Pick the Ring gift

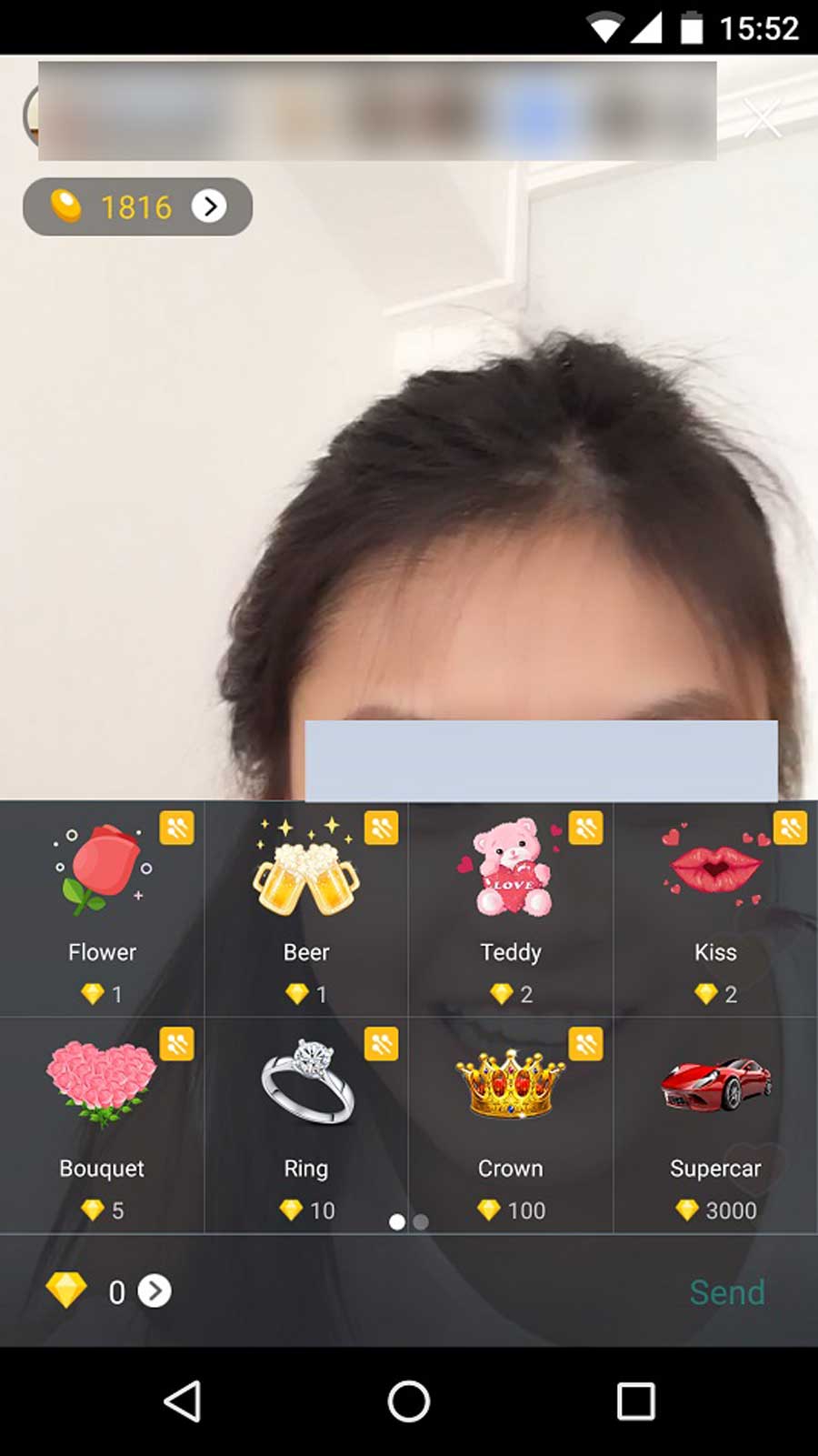[x=306, y=1124]
